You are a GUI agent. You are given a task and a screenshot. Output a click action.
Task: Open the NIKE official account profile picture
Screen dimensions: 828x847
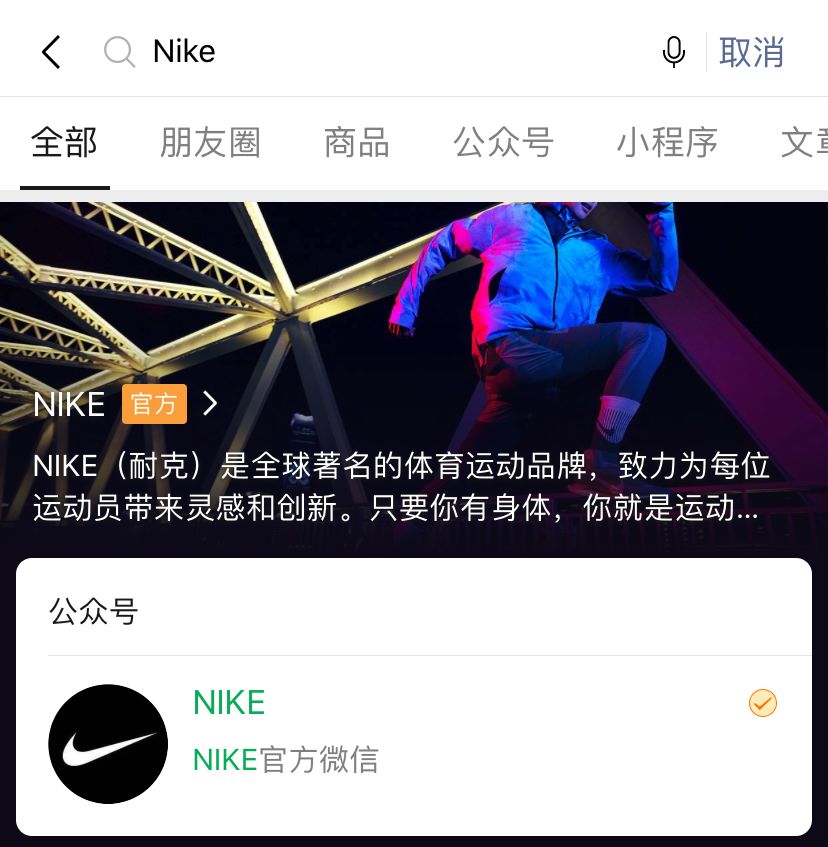click(x=108, y=744)
